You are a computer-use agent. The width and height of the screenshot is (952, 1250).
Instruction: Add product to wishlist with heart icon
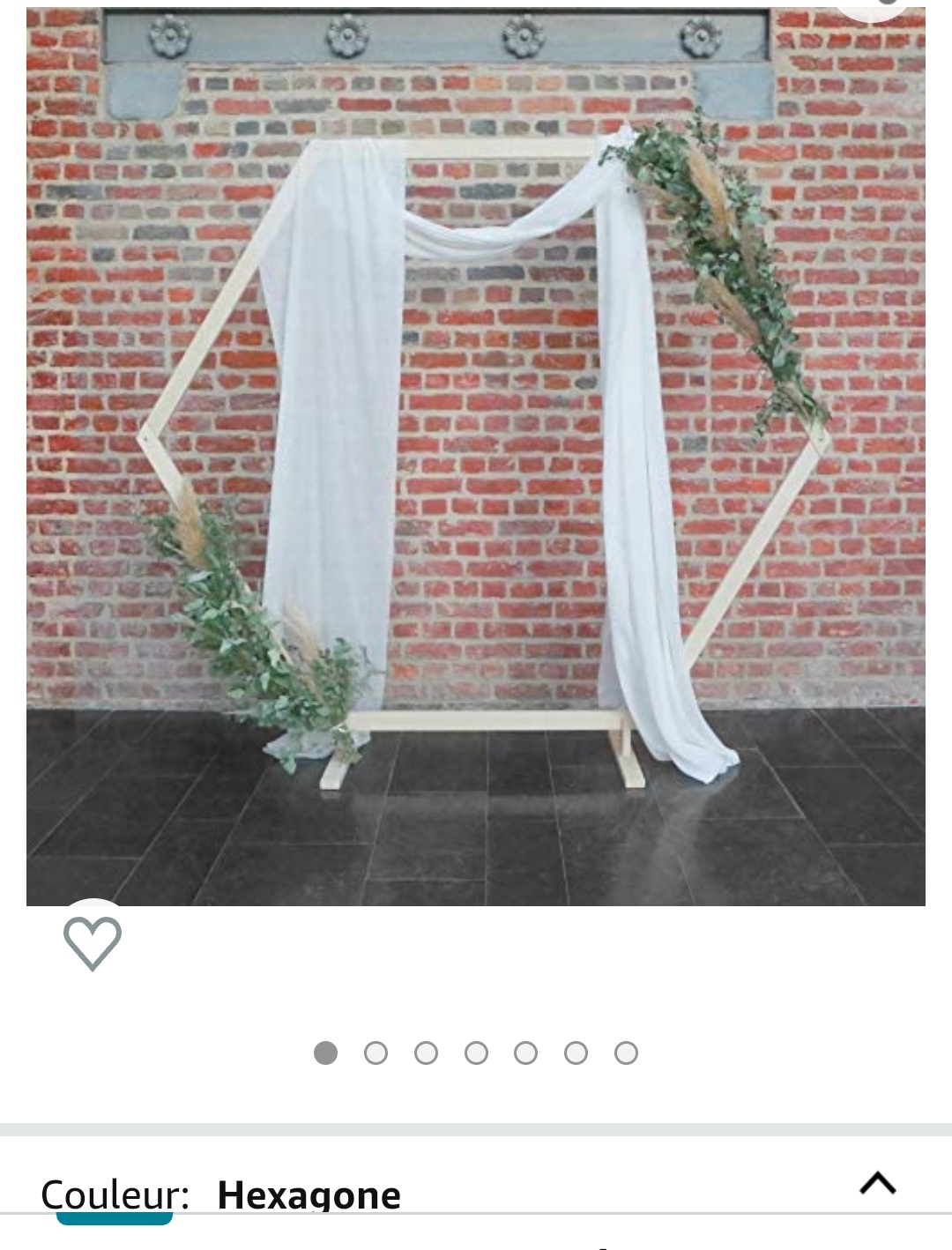click(92, 942)
